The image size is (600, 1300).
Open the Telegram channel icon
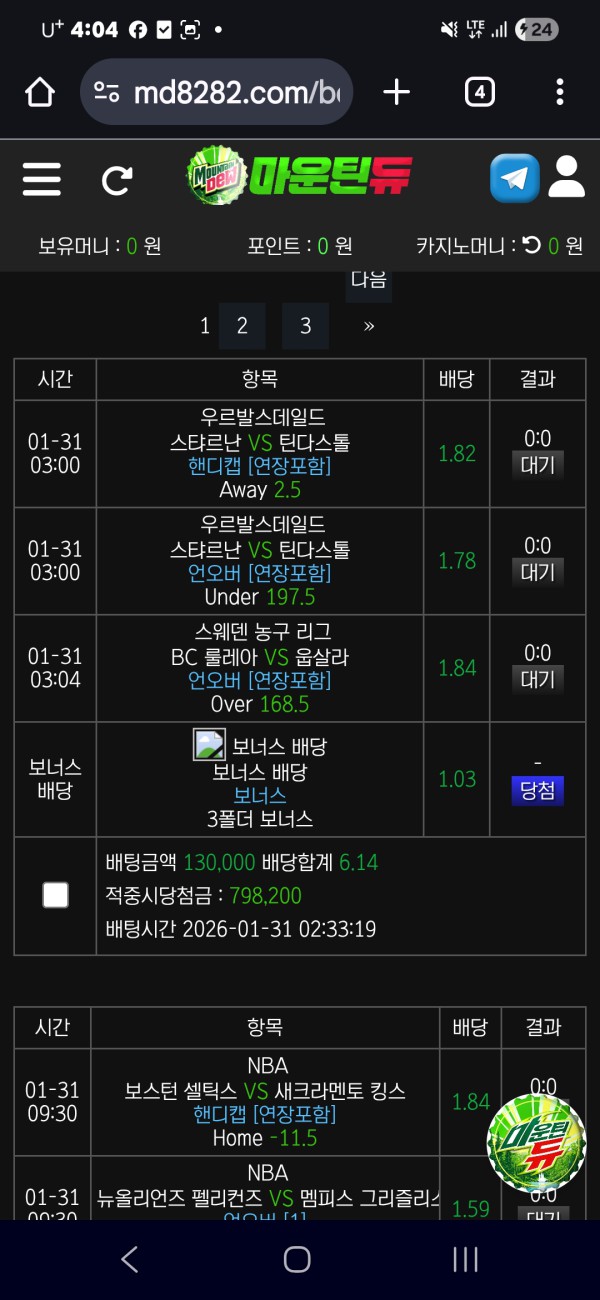514,179
